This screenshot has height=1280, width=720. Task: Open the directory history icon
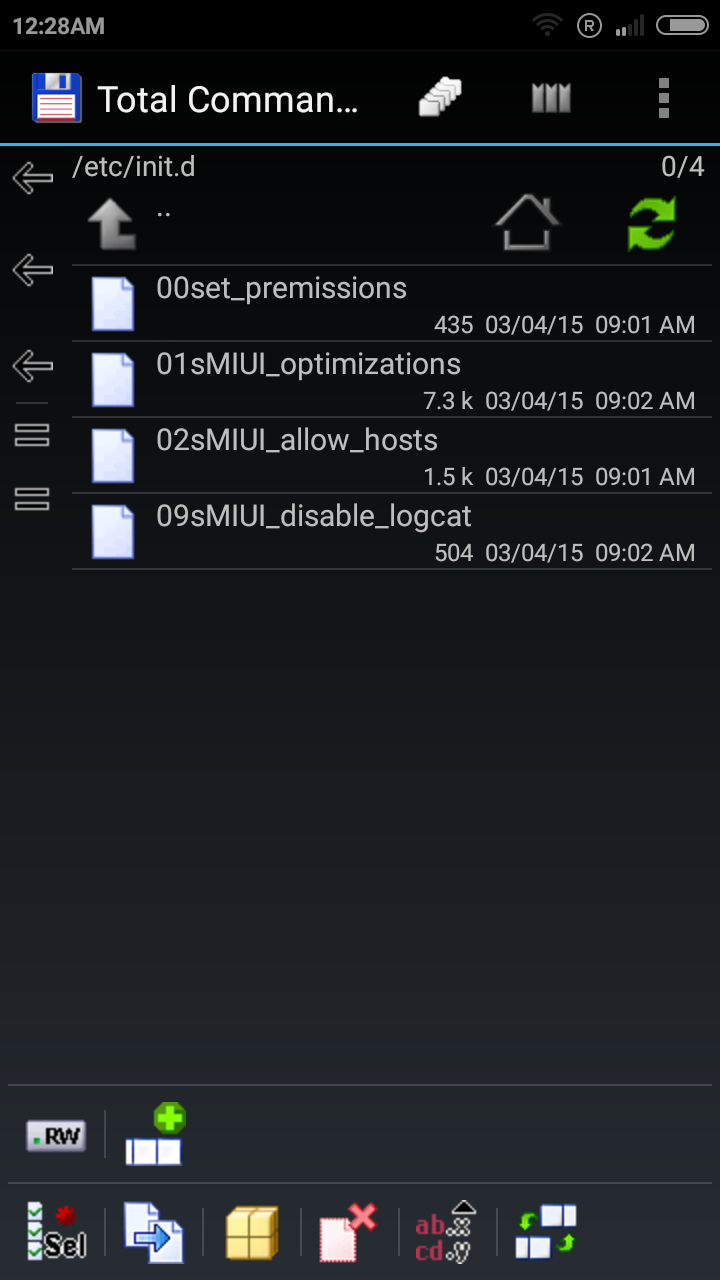440,99
